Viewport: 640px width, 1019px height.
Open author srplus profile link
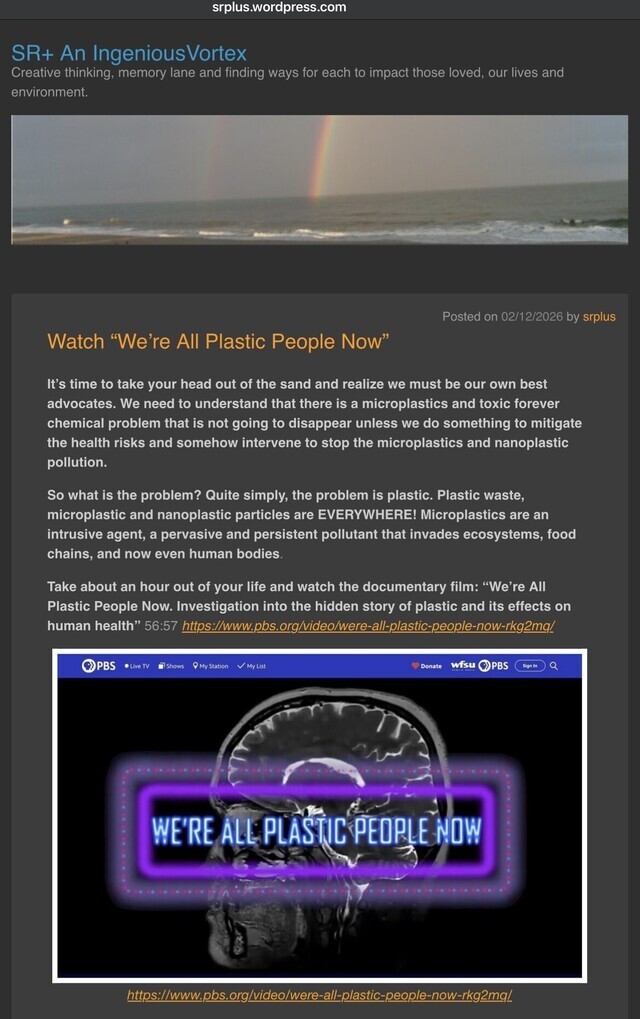point(599,317)
